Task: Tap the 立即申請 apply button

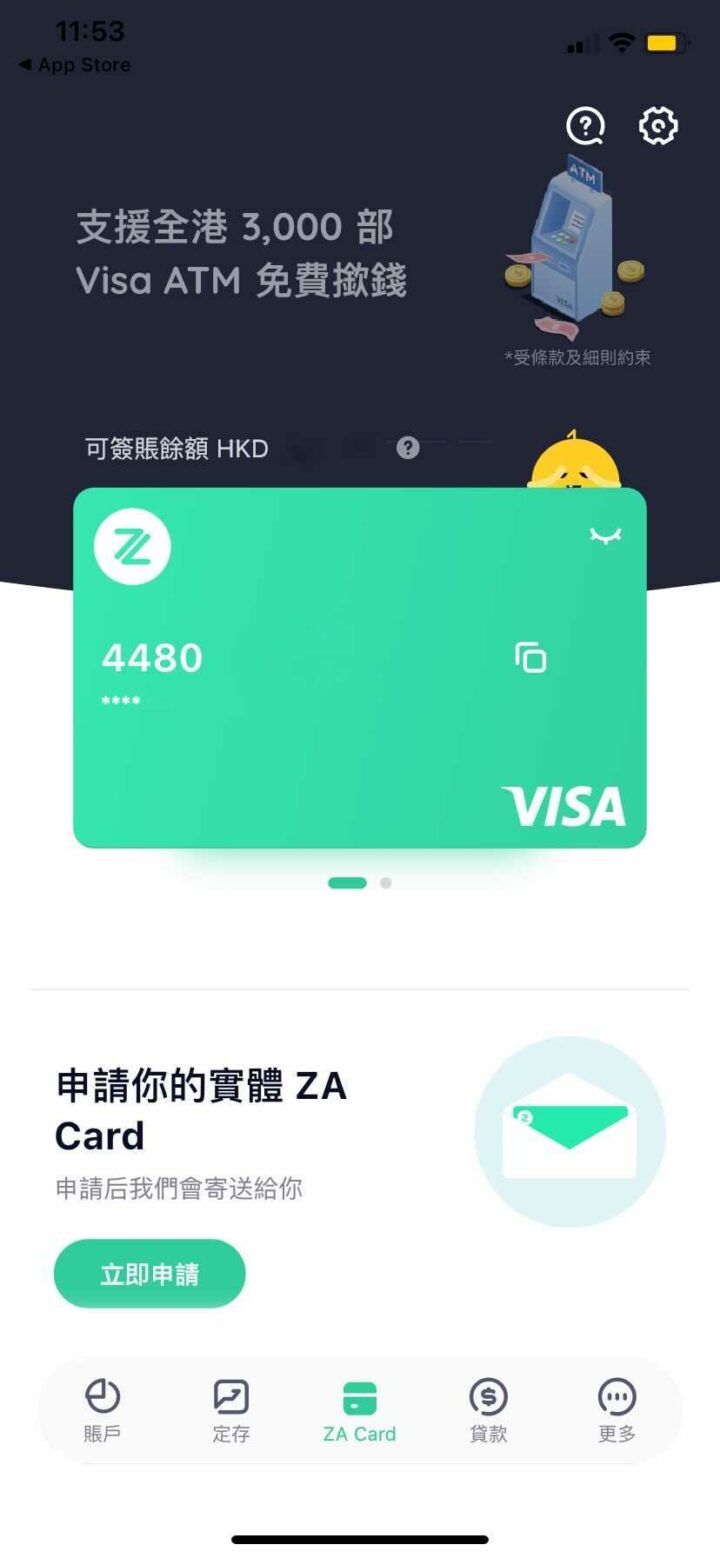Action: [149, 1273]
